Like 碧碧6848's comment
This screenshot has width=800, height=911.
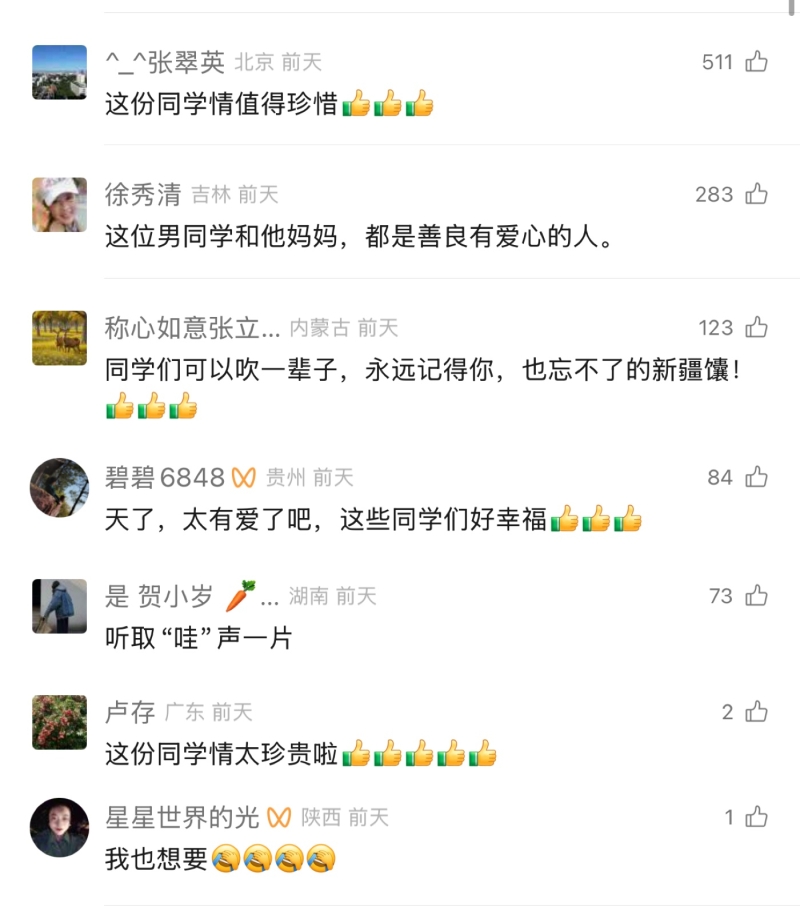[x=756, y=477]
